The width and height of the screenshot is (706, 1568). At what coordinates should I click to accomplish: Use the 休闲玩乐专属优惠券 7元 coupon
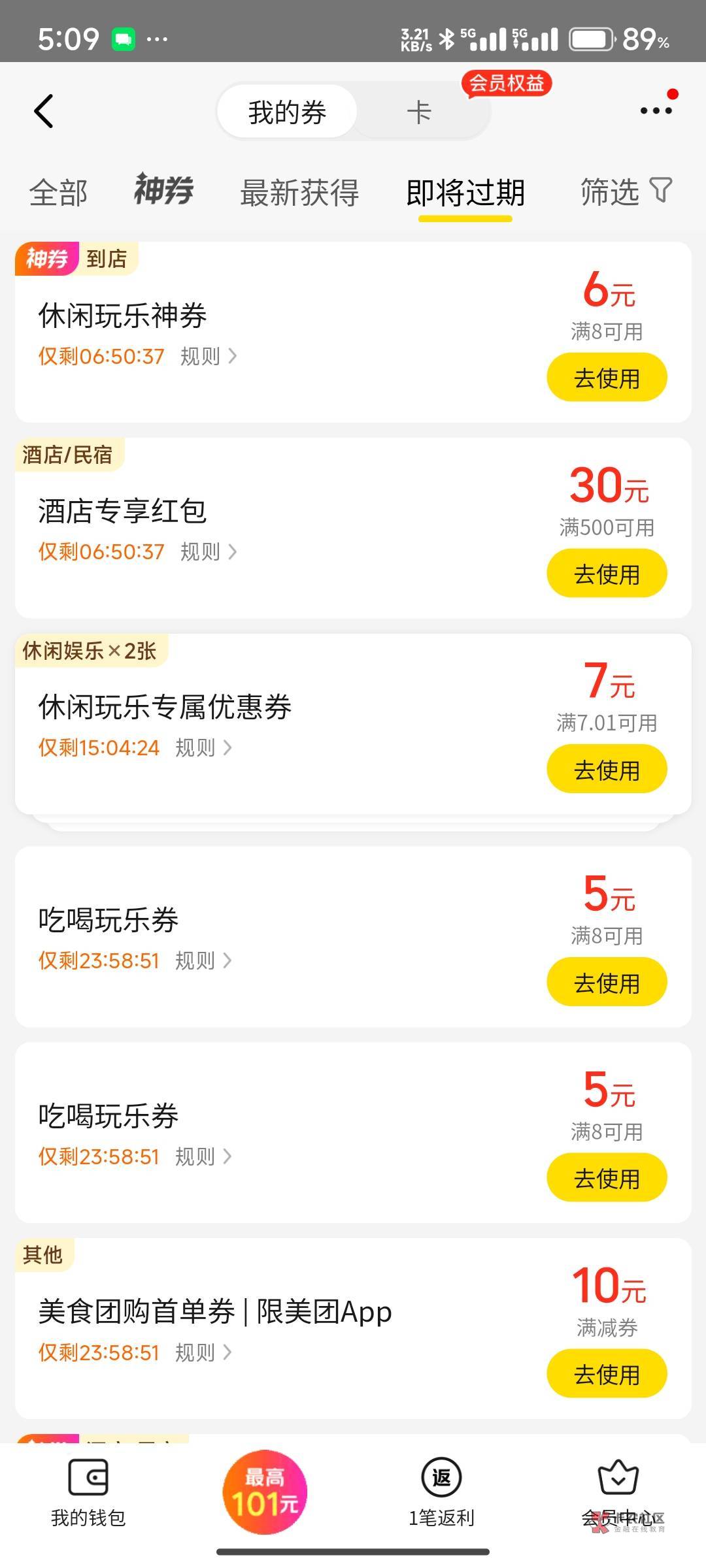coord(607,770)
